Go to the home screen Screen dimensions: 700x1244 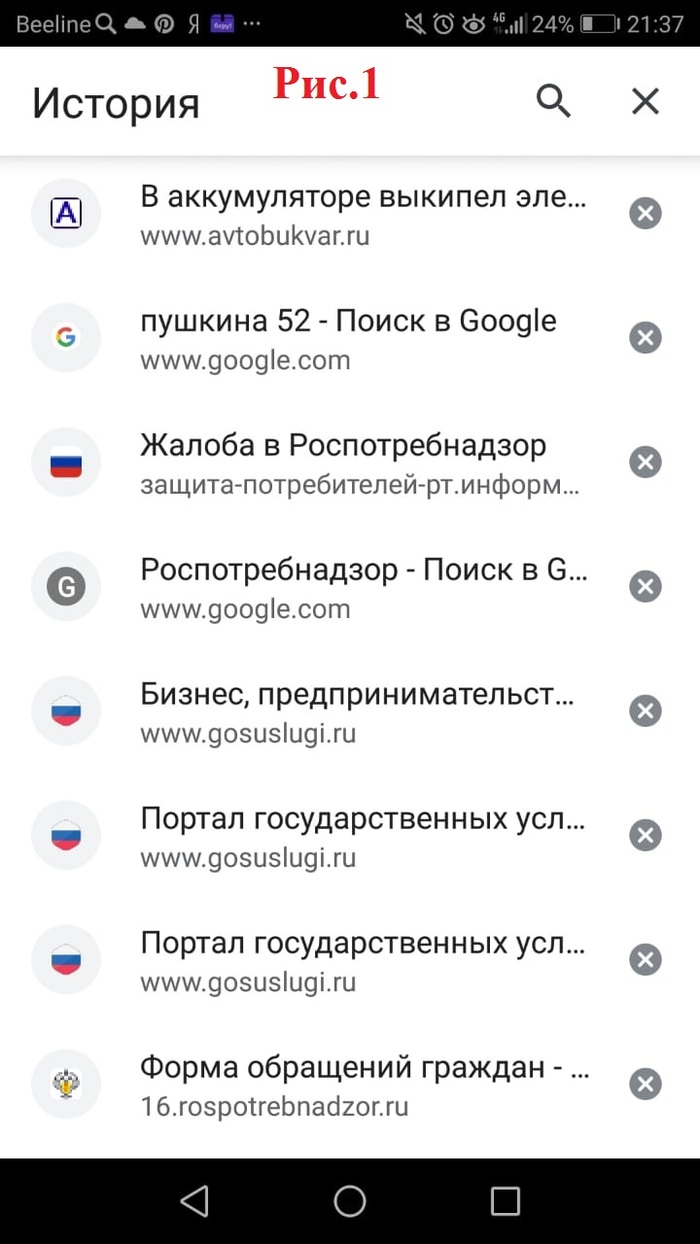coord(350,1200)
